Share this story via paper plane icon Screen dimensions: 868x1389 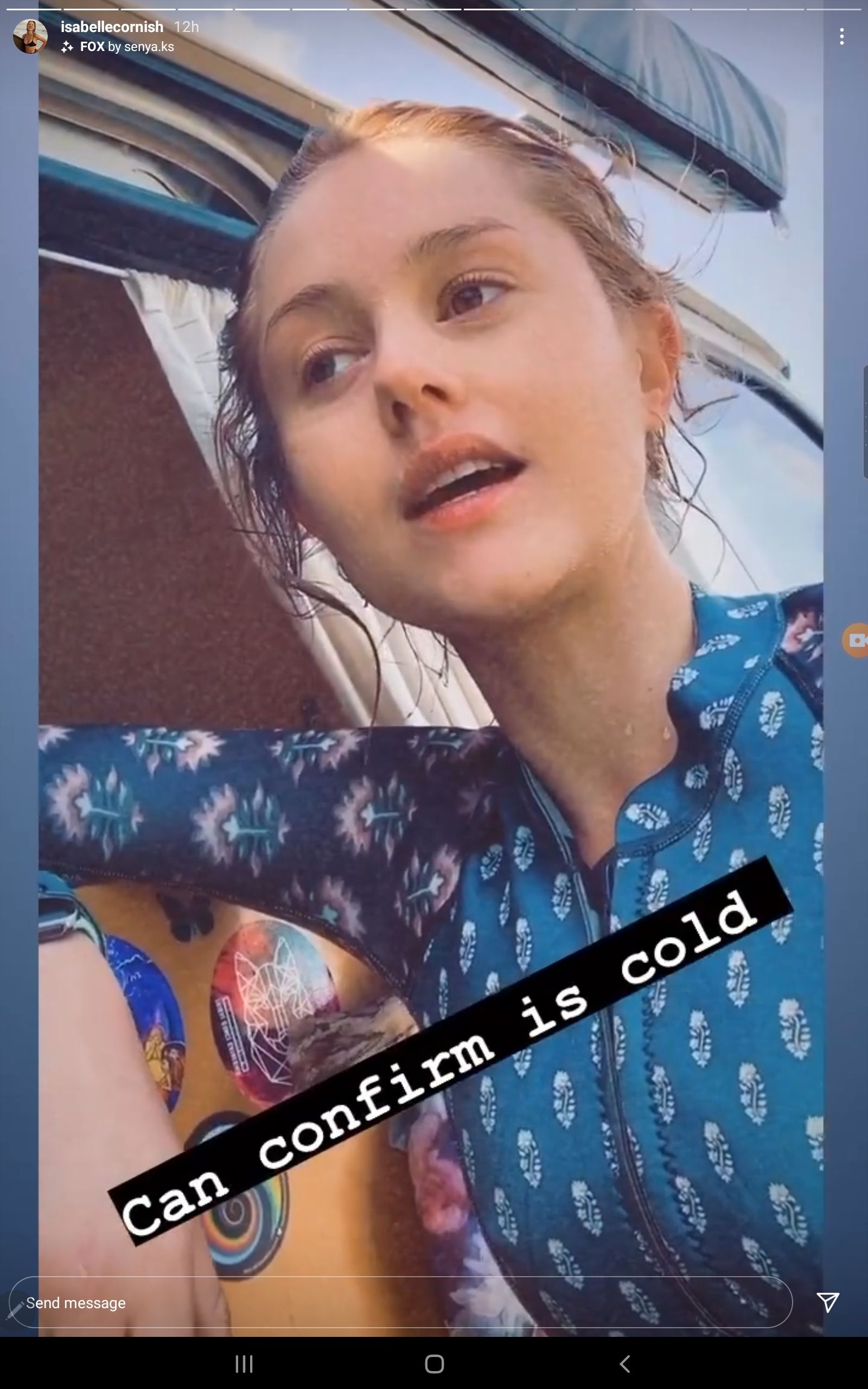pos(827,1302)
